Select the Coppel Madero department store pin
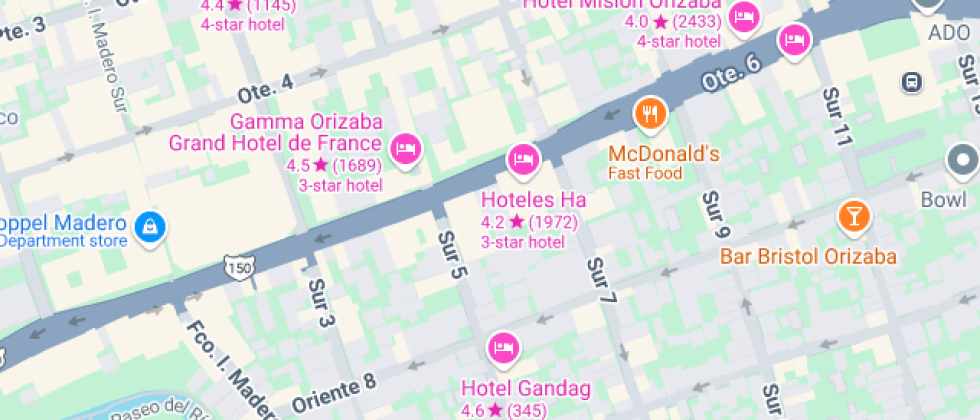Screen dimensions: 980x420 [x=149, y=225]
